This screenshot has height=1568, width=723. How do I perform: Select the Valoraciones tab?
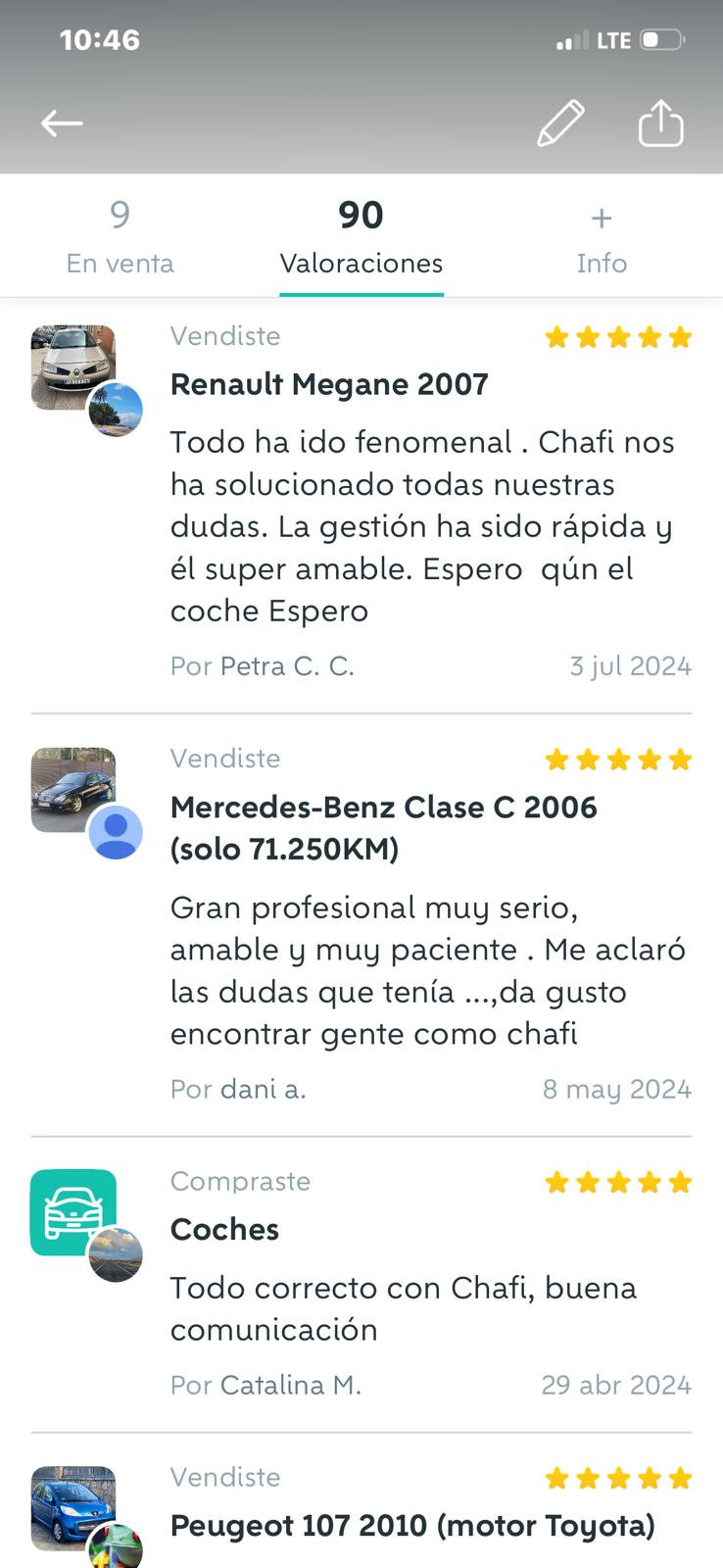[361, 237]
